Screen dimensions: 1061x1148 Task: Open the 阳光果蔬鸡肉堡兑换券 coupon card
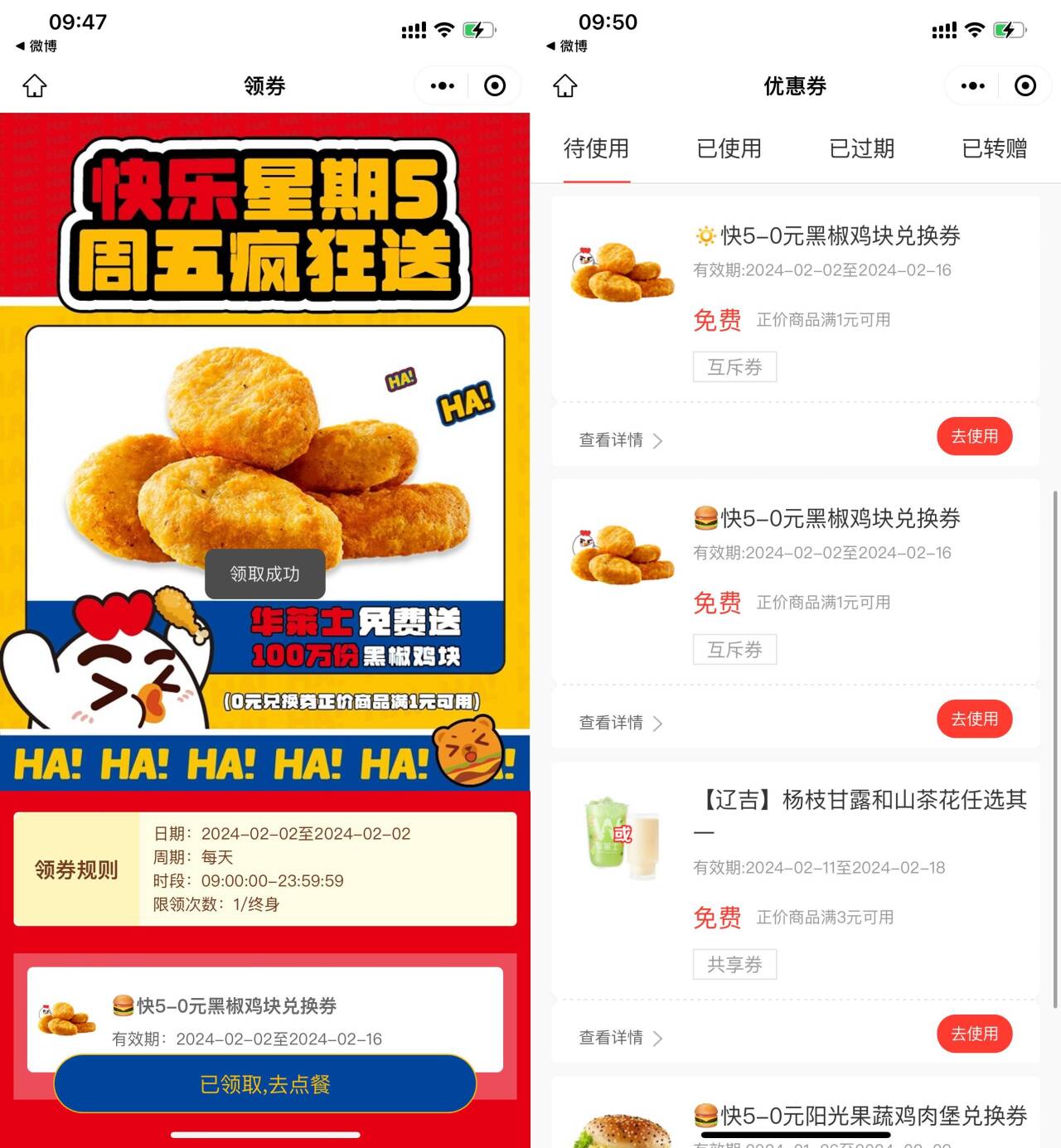coord(860,1116)
